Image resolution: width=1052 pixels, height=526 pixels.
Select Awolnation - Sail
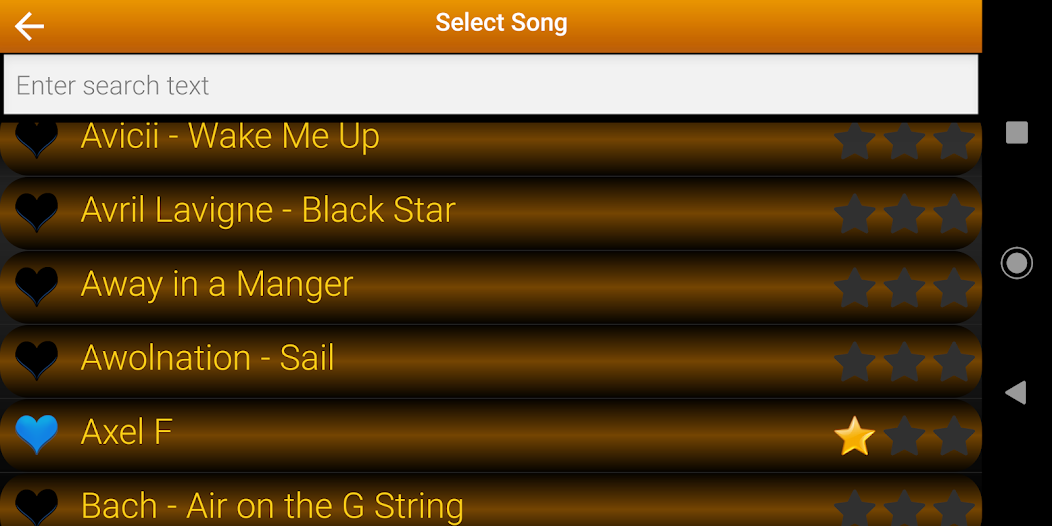207,358
